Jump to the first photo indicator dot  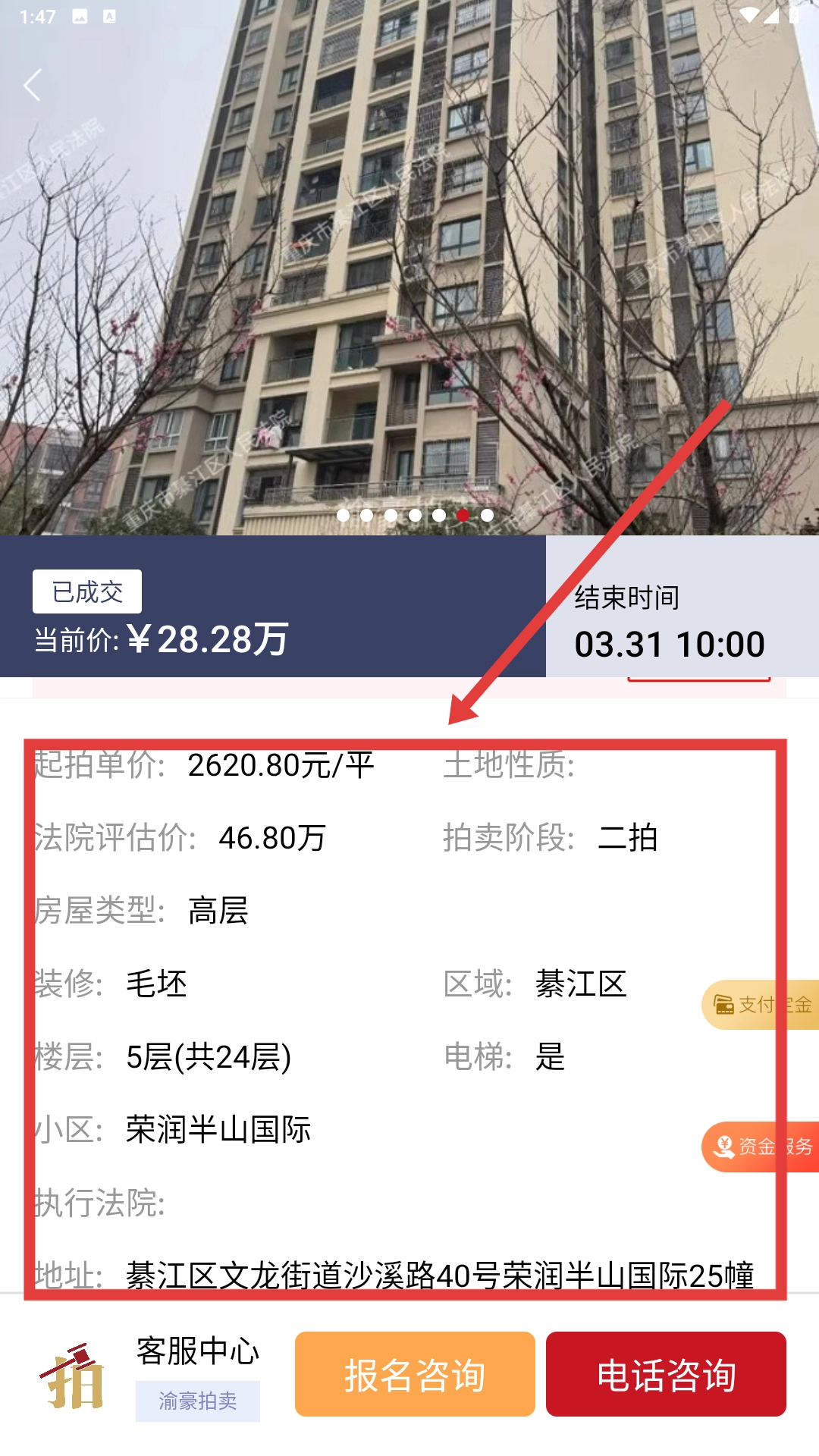click(x=343, y=515)
